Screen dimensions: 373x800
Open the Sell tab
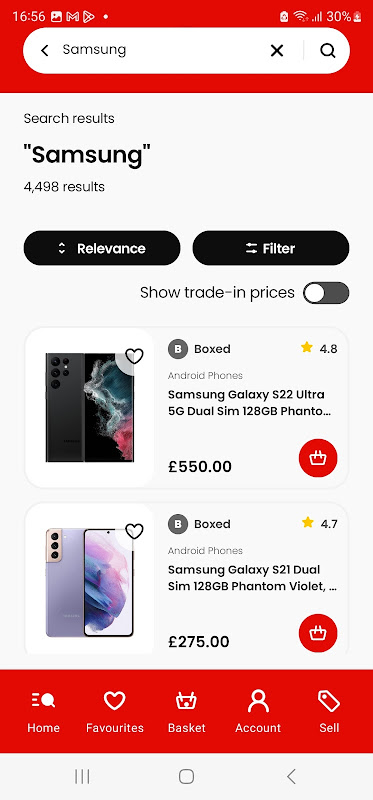(x=329, y=711)
